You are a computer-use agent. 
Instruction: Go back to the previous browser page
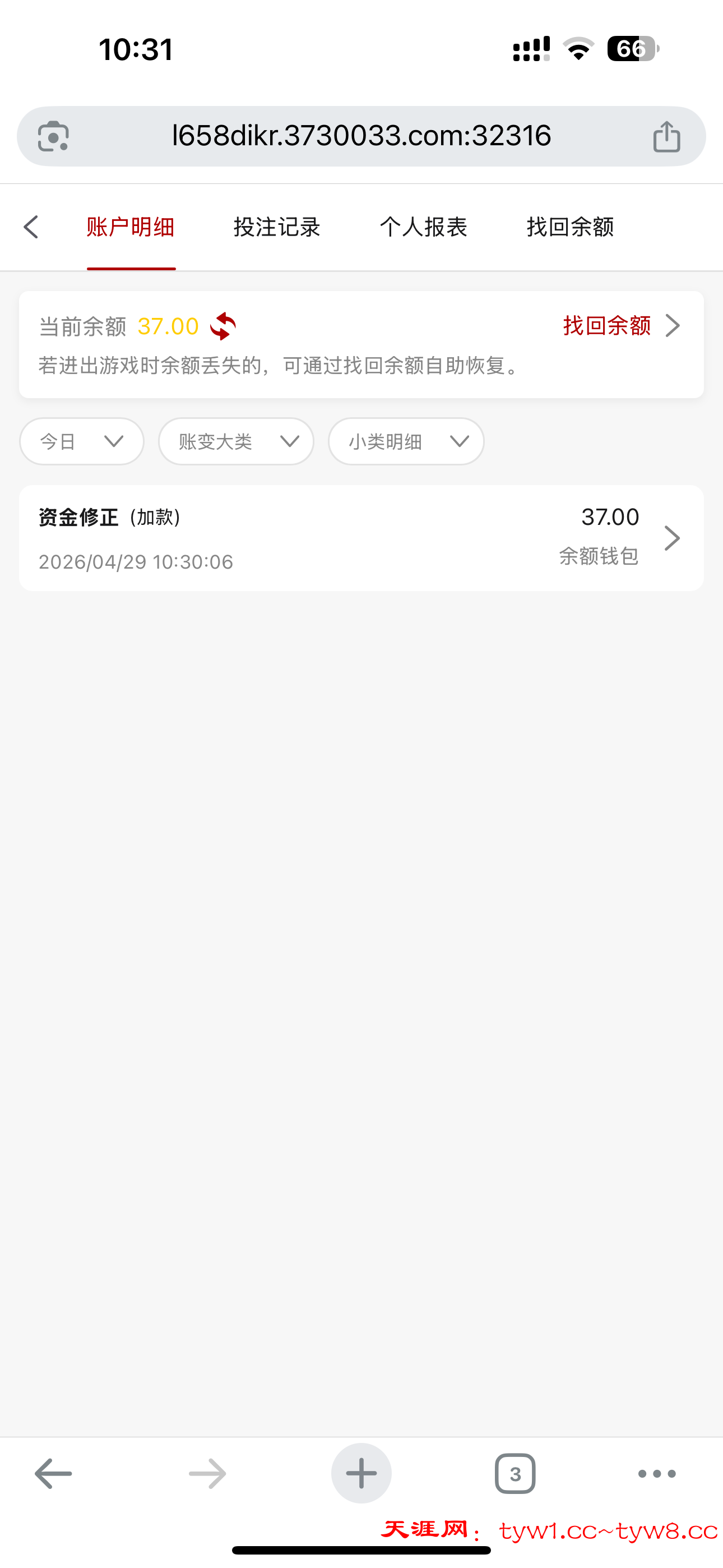[54, 1474]
